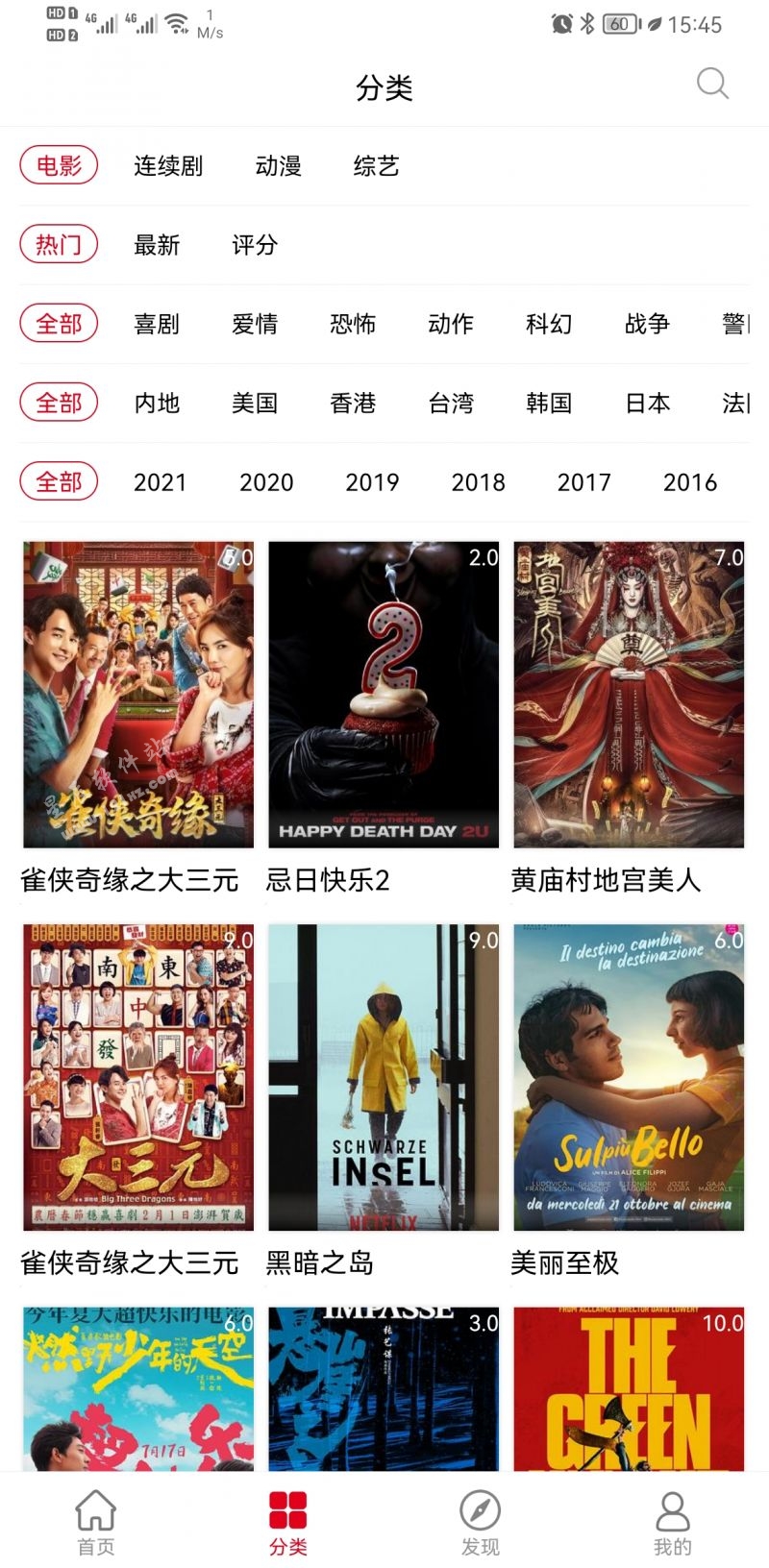Filter by 科幻 genre
This screenshot has height=1568, width=769.
[549, 324]
